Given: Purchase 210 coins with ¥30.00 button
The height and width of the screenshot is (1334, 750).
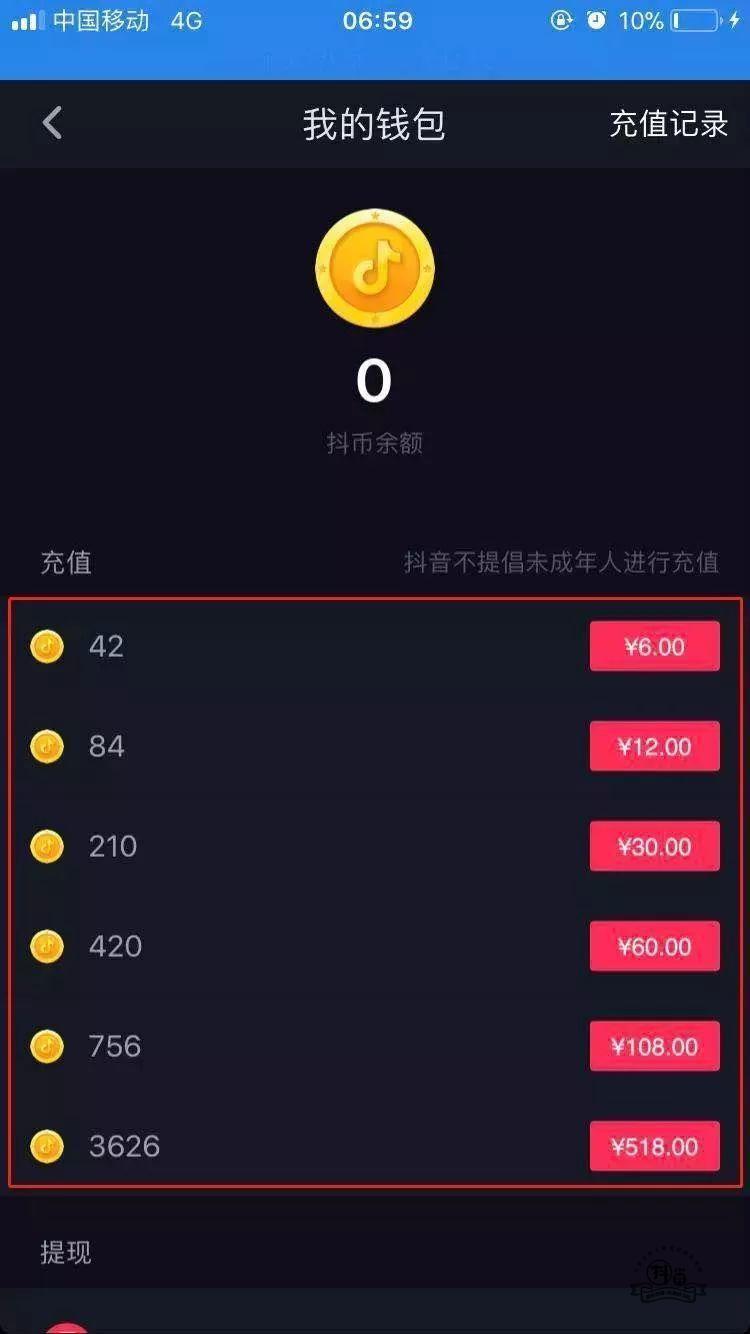Looking at the screenshot, I should pyautogui.click(x=654, y=846).
